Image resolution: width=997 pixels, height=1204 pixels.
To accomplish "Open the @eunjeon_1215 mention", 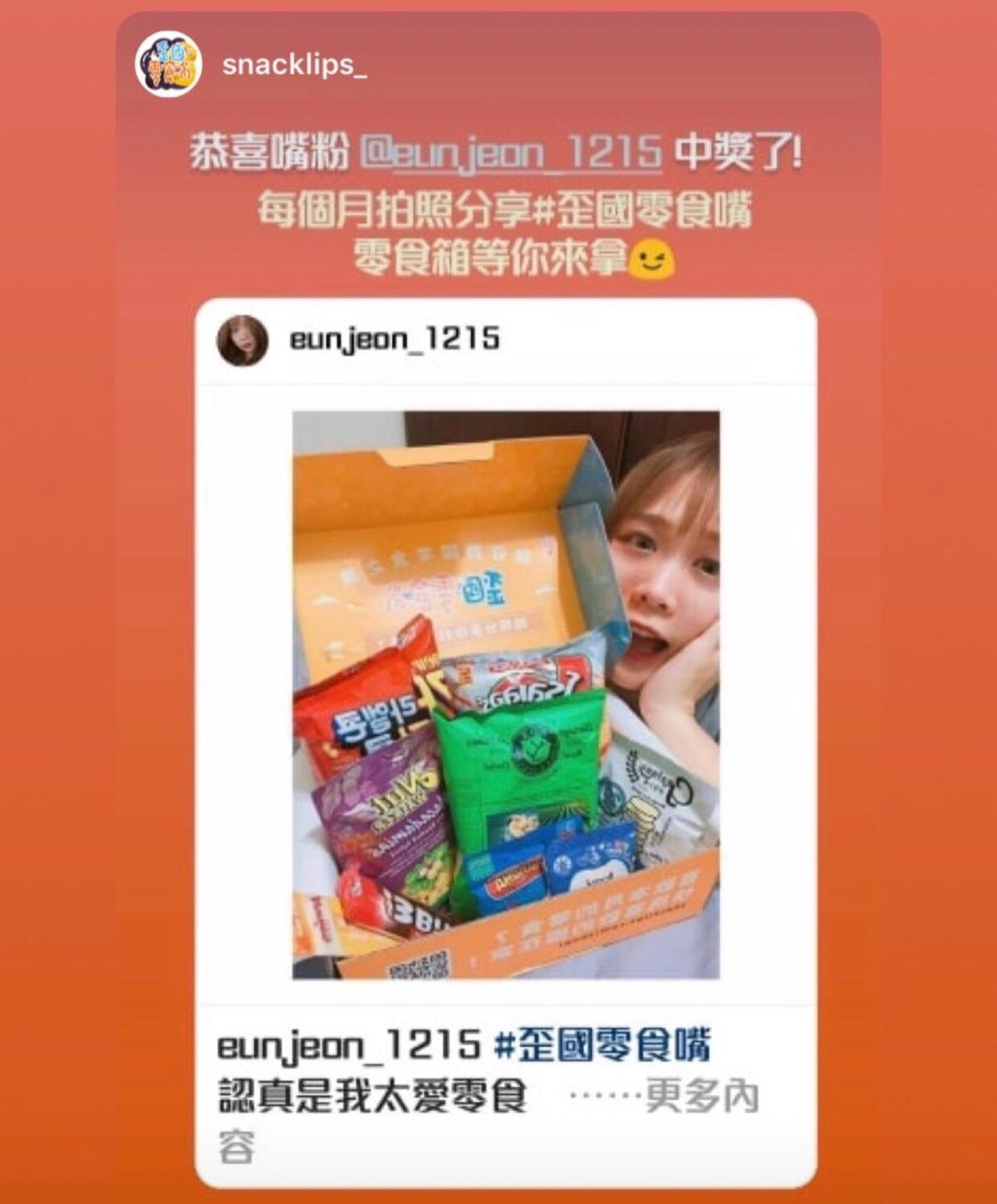I will tap(512, 153).
